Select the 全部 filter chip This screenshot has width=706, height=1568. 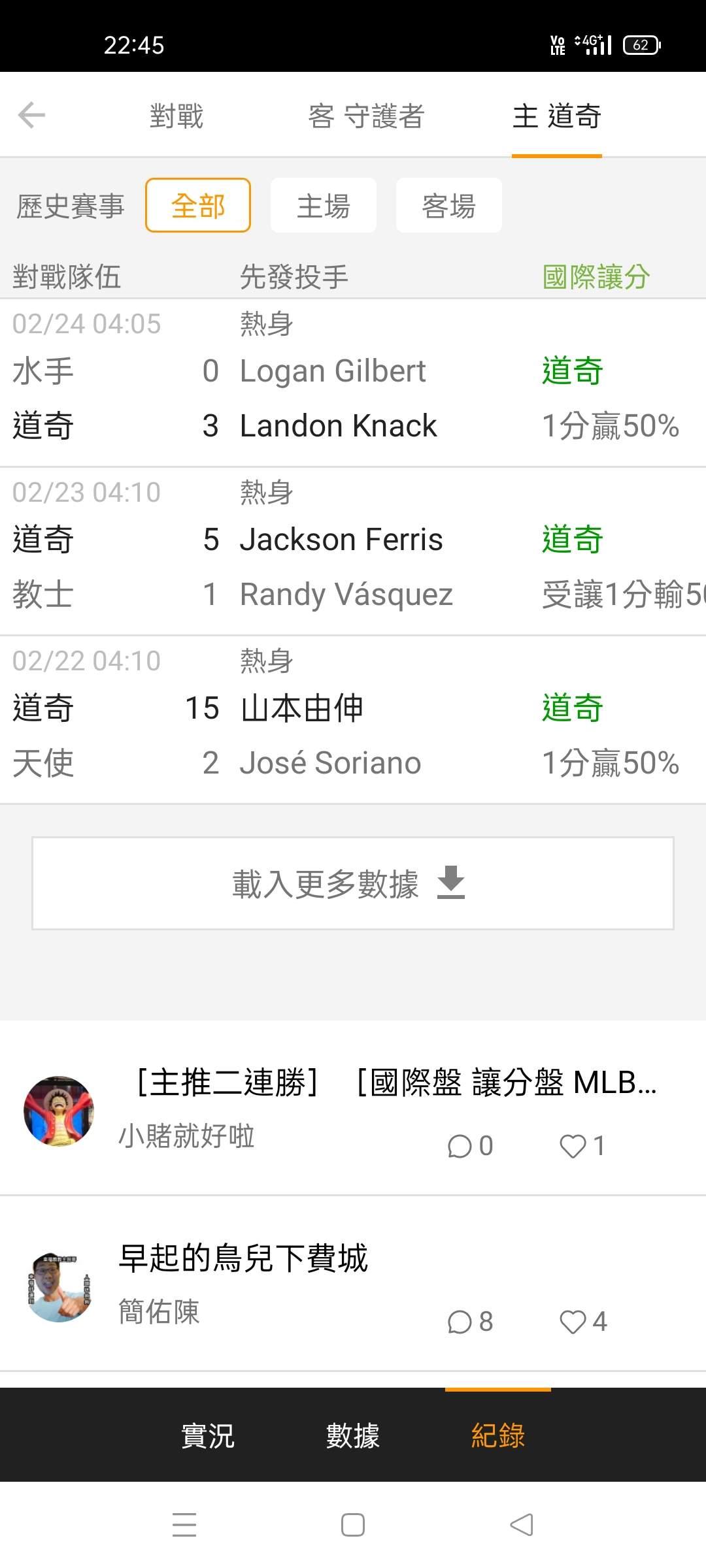[198, 206]
